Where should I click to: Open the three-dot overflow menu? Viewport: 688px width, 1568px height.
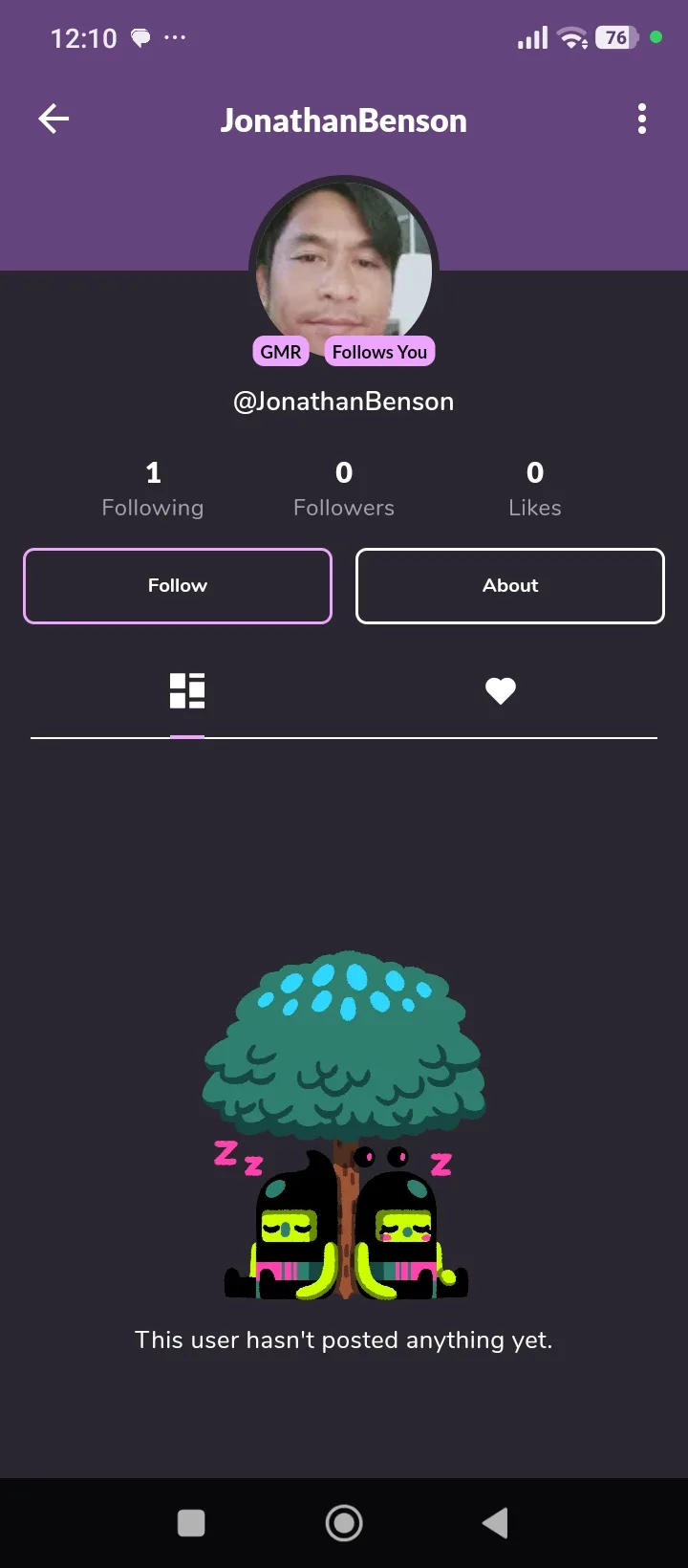642,120
